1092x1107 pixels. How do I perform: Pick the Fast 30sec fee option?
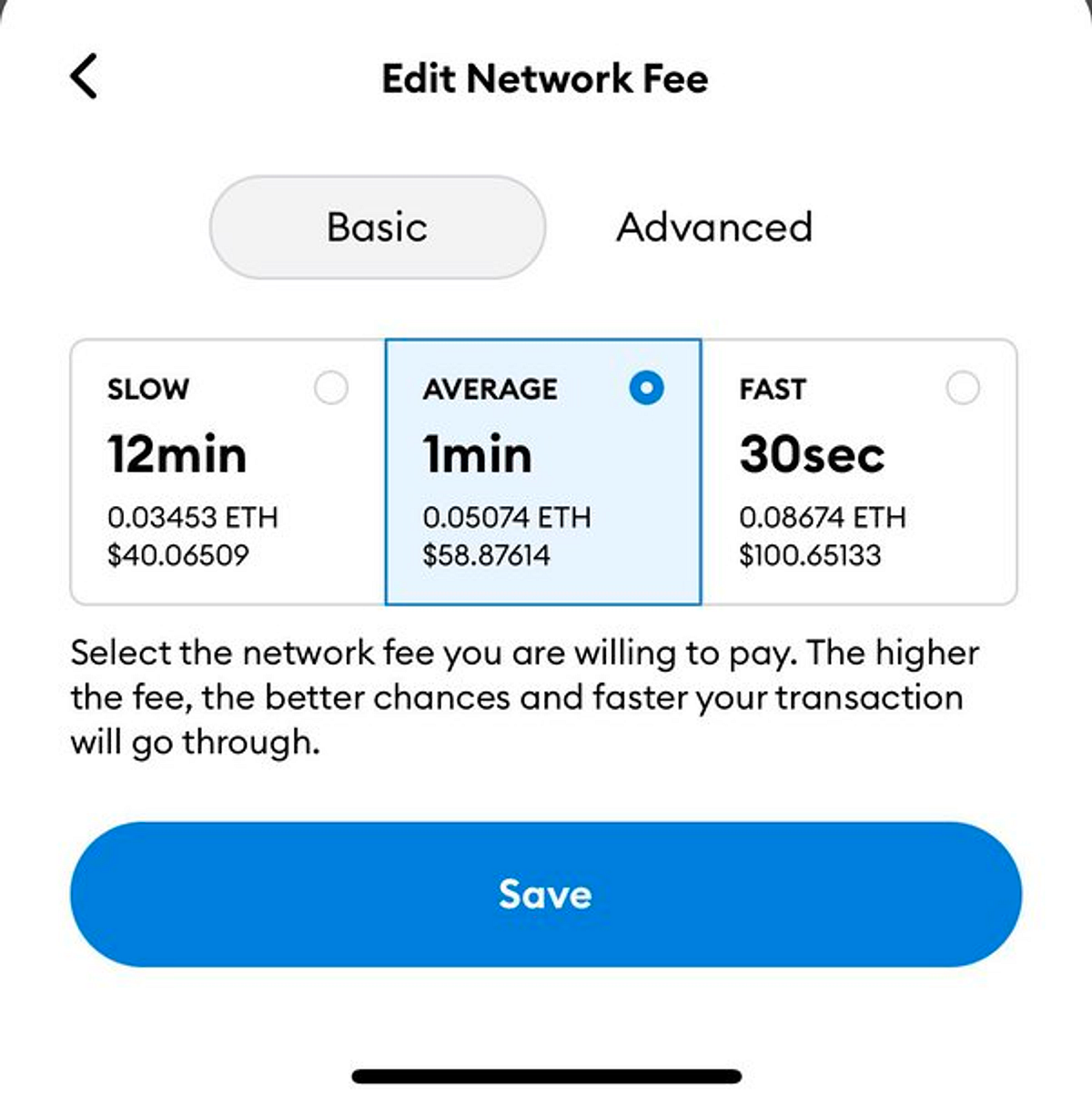(x=858, y=471)
